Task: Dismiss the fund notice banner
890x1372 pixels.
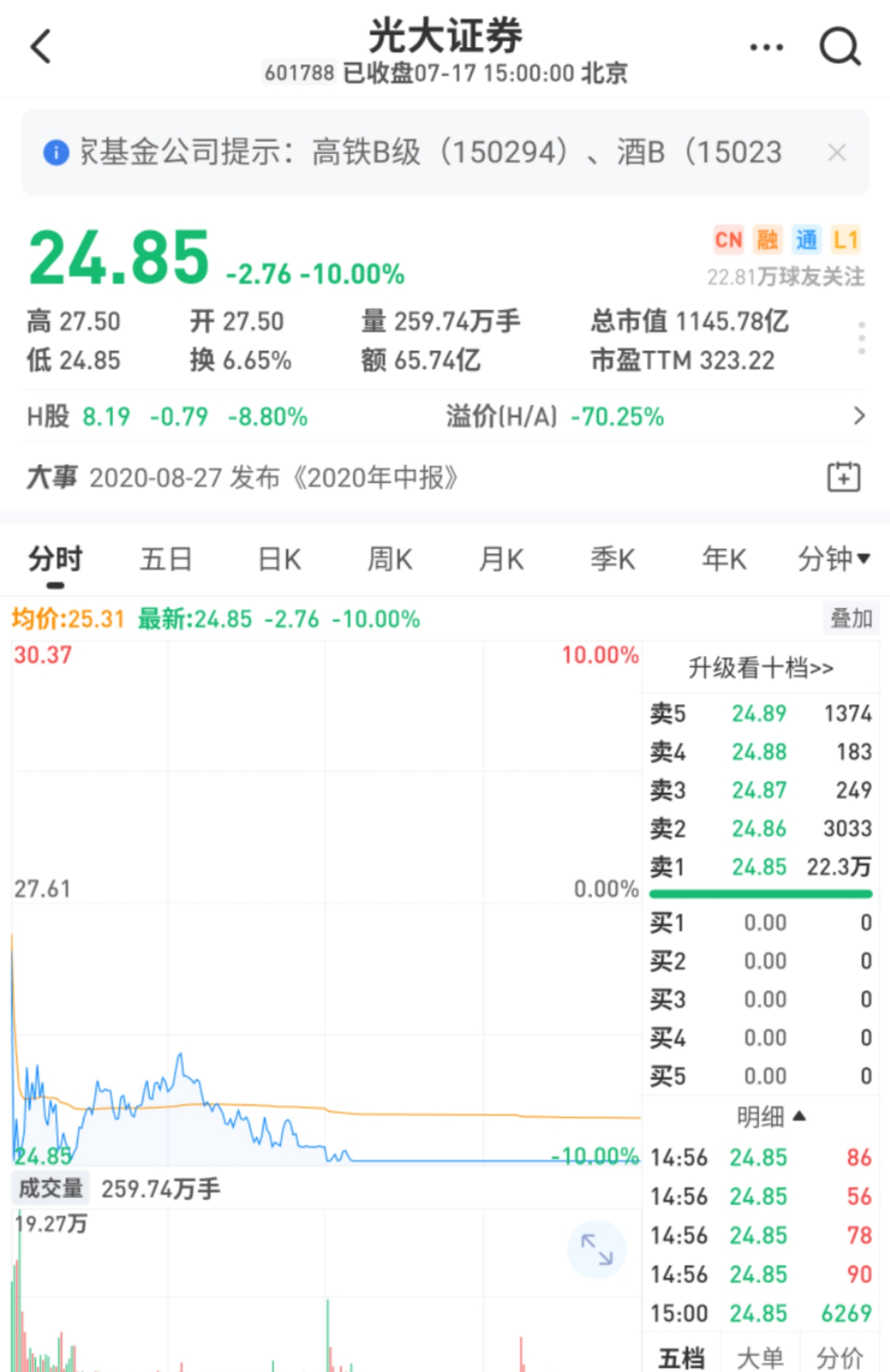Action: [837, 153]
